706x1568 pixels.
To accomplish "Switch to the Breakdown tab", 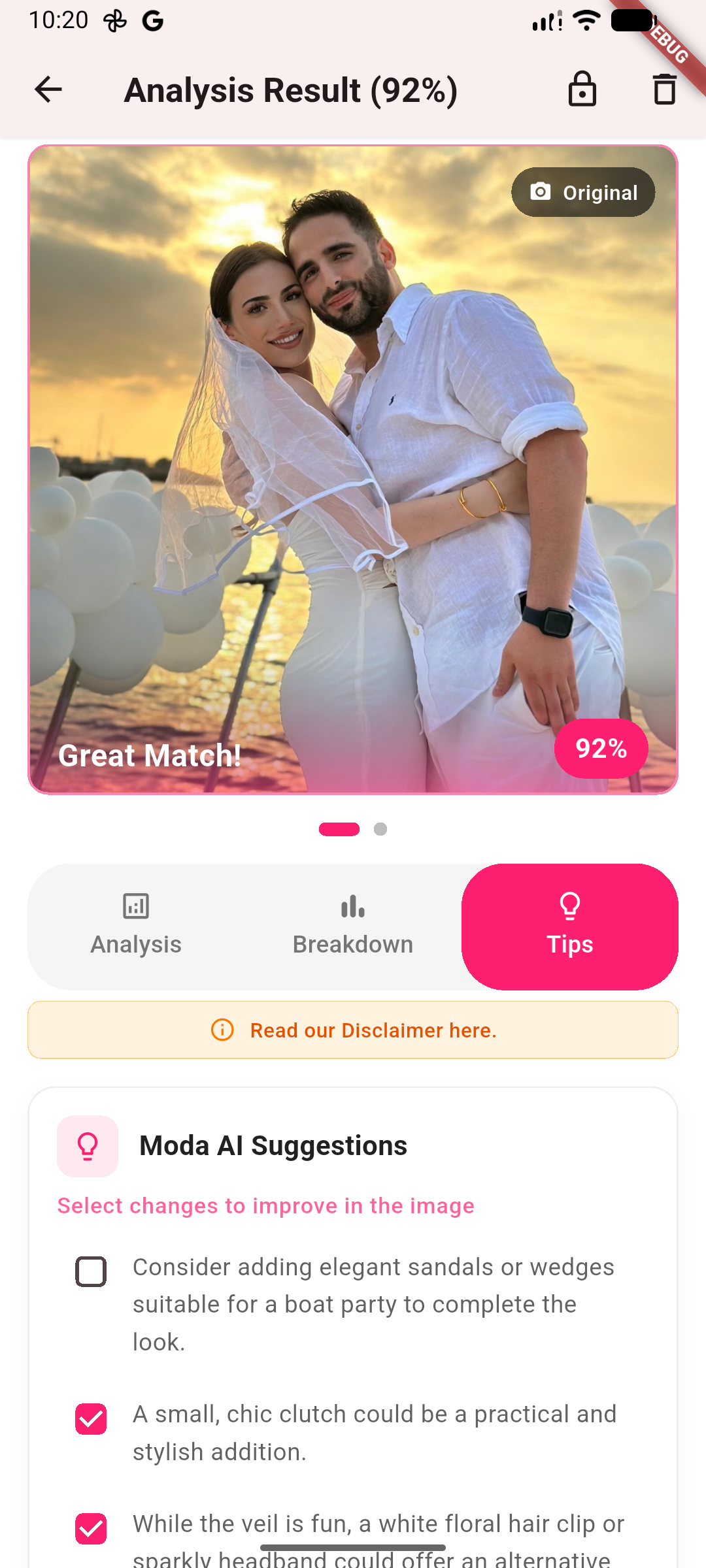I will [353, 926].
